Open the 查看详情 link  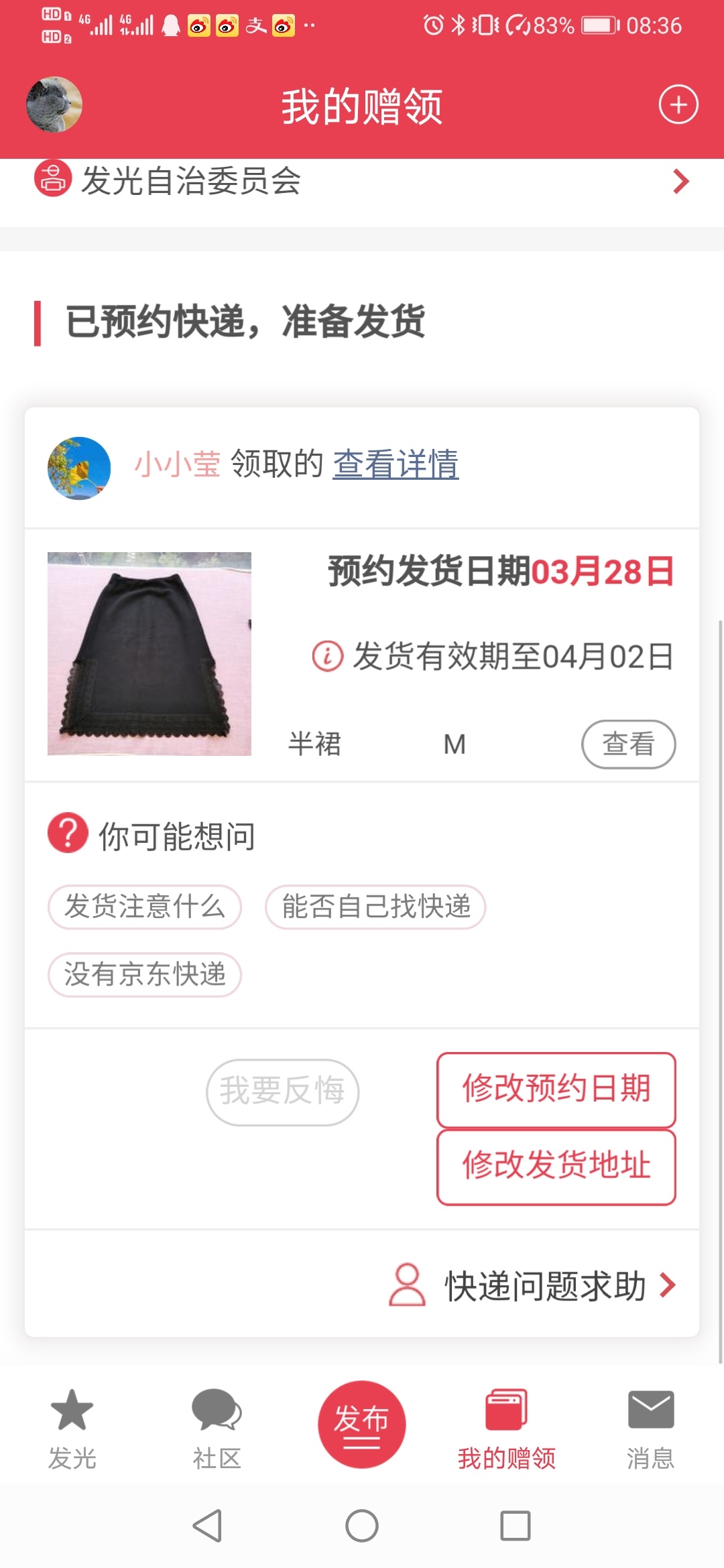[x=396, y=464]
